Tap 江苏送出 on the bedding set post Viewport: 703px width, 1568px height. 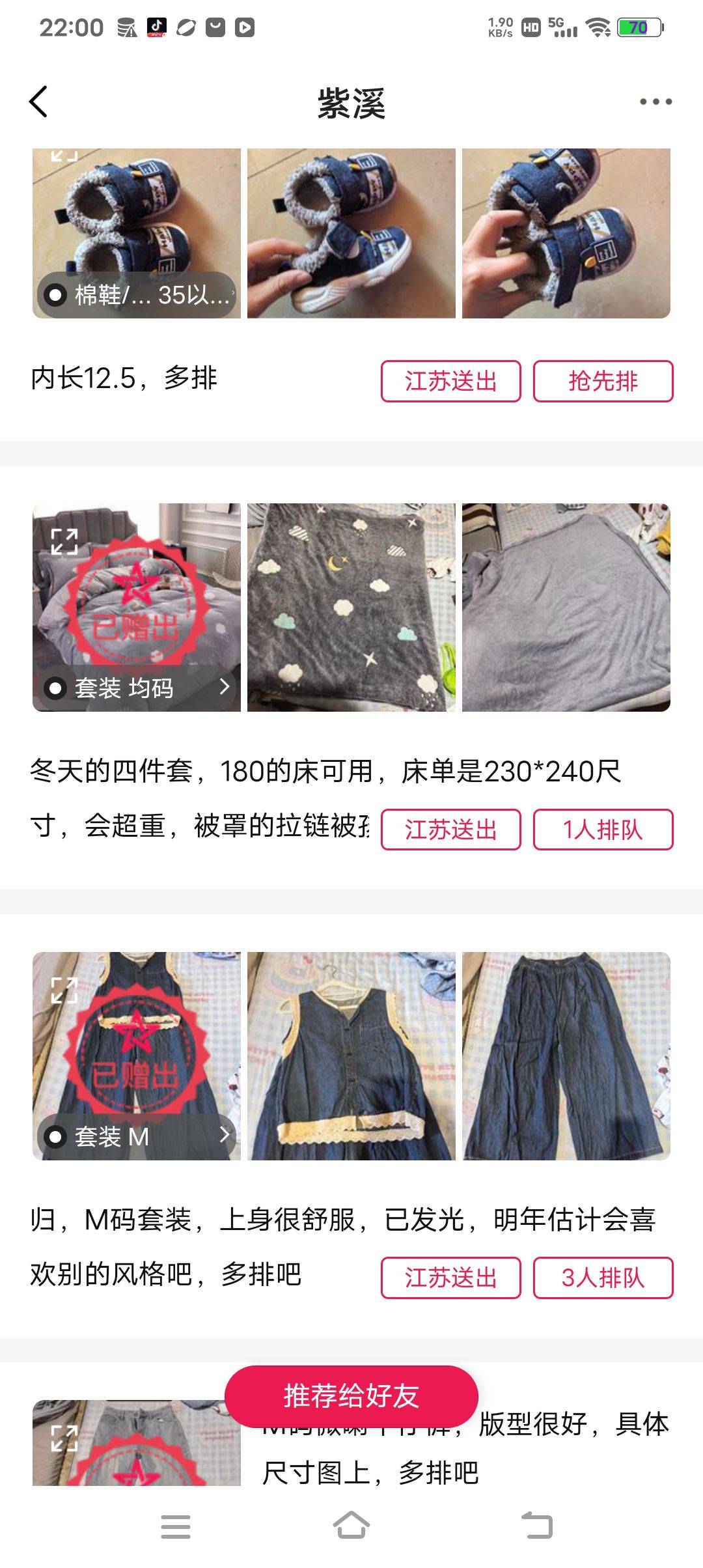point(450,830)
